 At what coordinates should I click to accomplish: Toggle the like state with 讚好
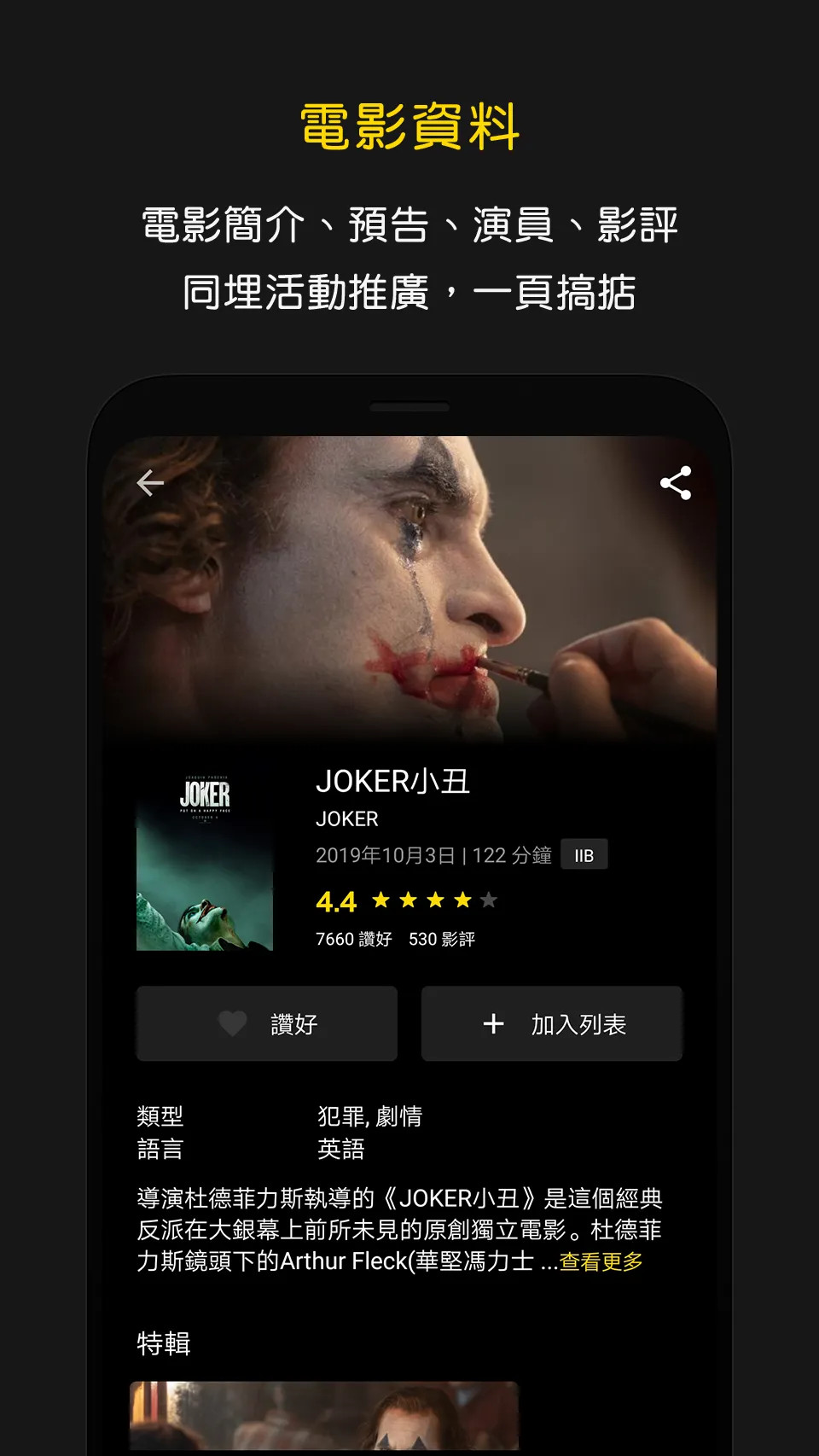266,1024
